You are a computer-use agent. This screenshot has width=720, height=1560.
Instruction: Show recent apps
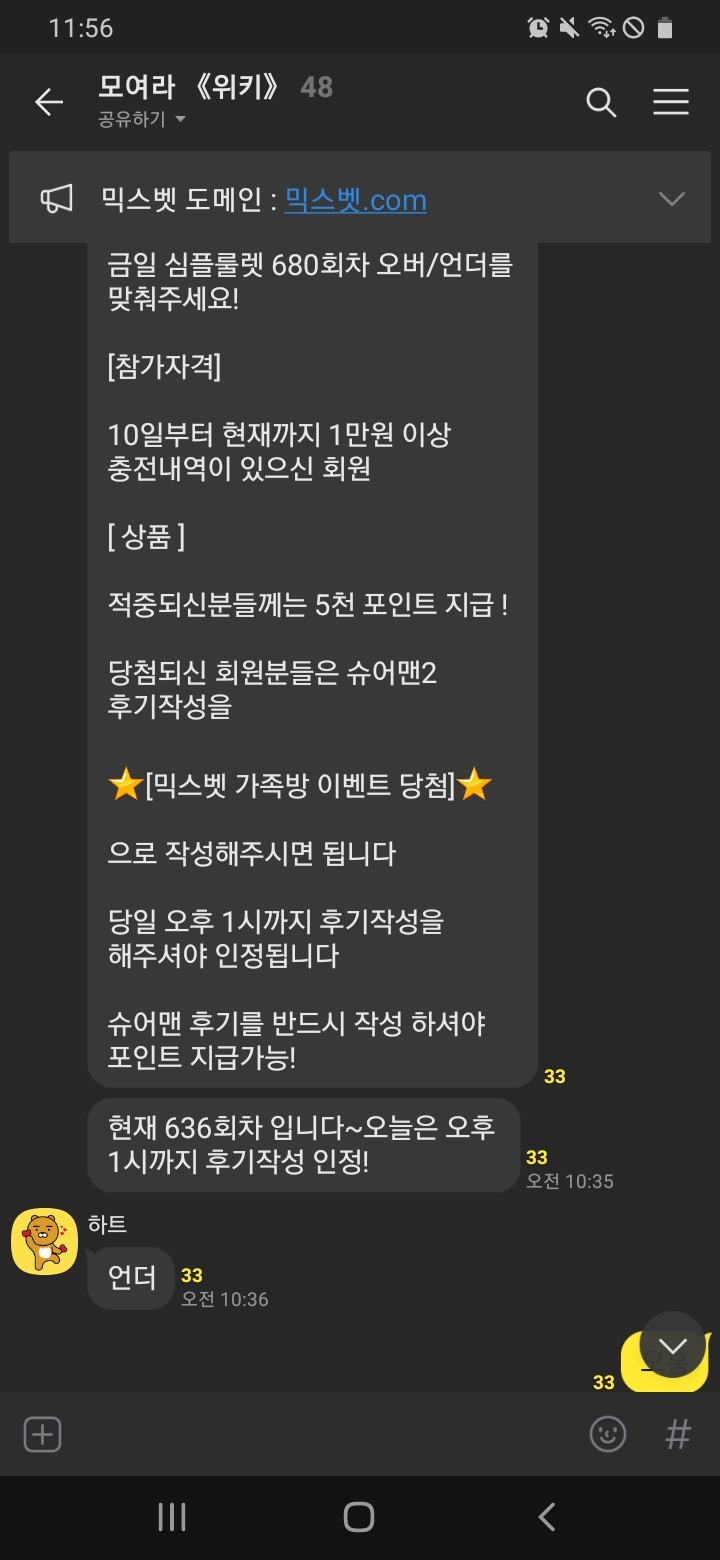tap(172, 1517)
